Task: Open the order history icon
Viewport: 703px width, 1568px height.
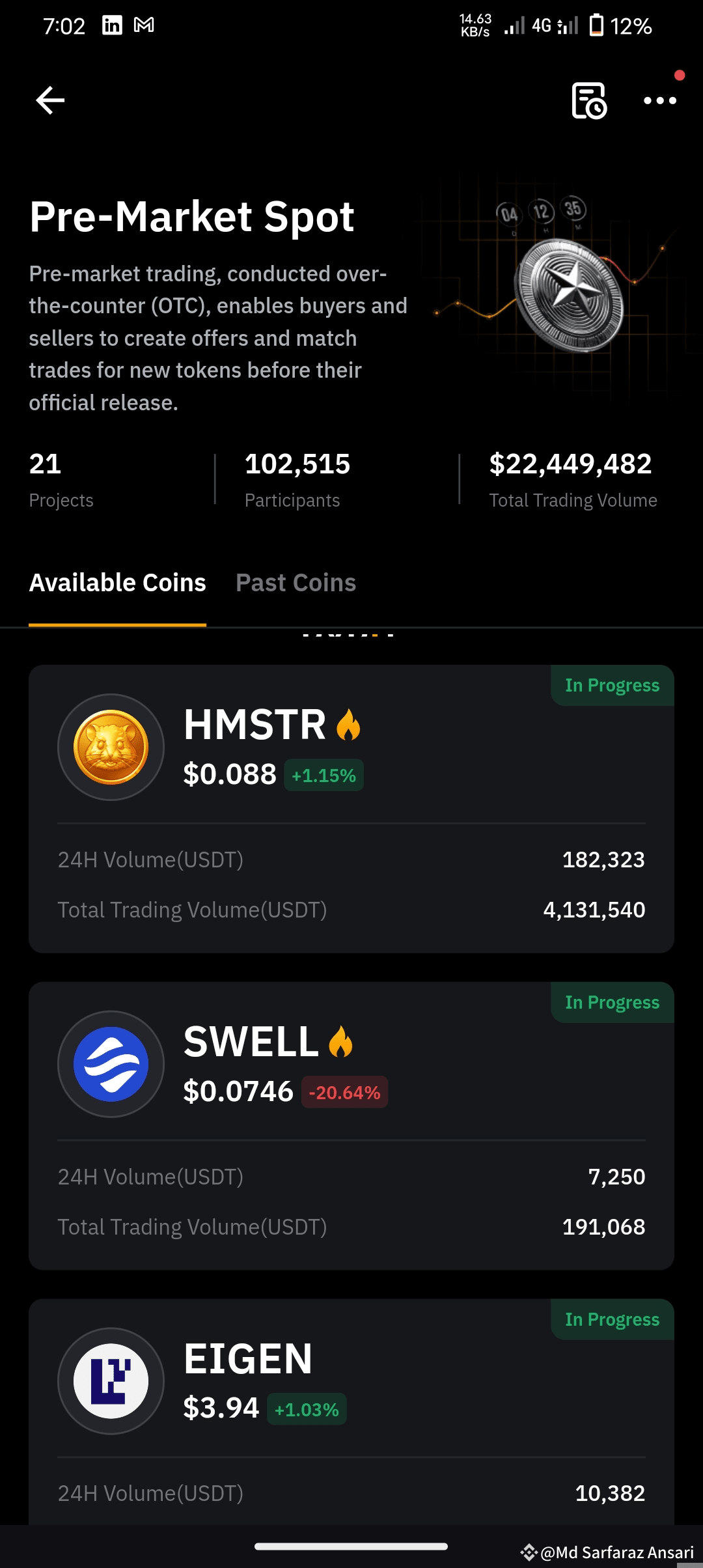Action: click(x=589, y=101)
